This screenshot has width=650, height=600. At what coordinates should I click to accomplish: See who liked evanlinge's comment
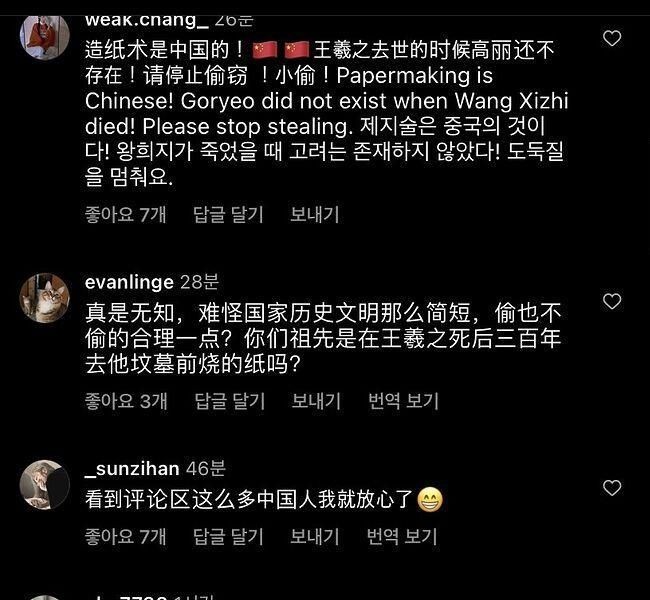coord(125,401)
